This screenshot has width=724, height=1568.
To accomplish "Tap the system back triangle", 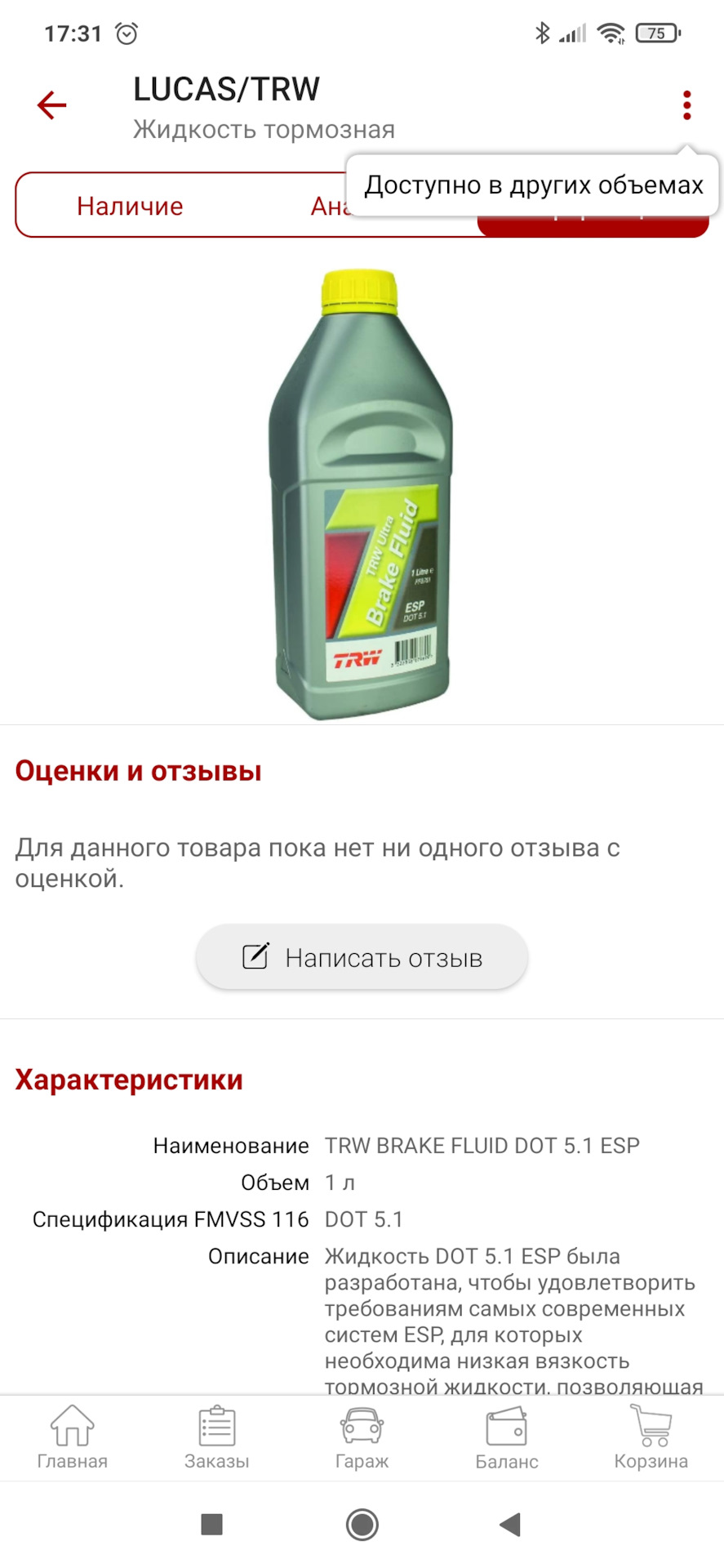I will pos(510,1524).
